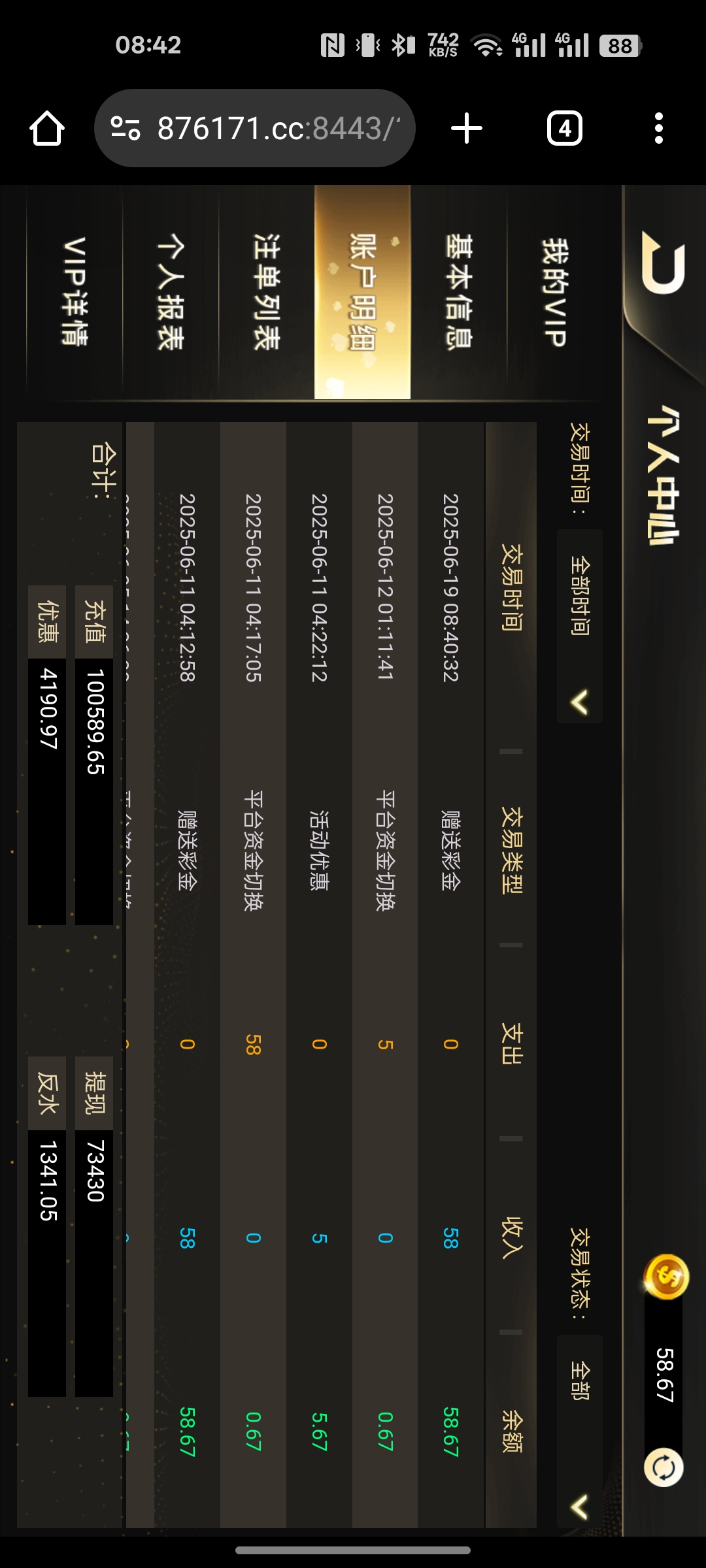Go to the 注单列表 tab
706x1568 pixels.
tap(267, 292)
